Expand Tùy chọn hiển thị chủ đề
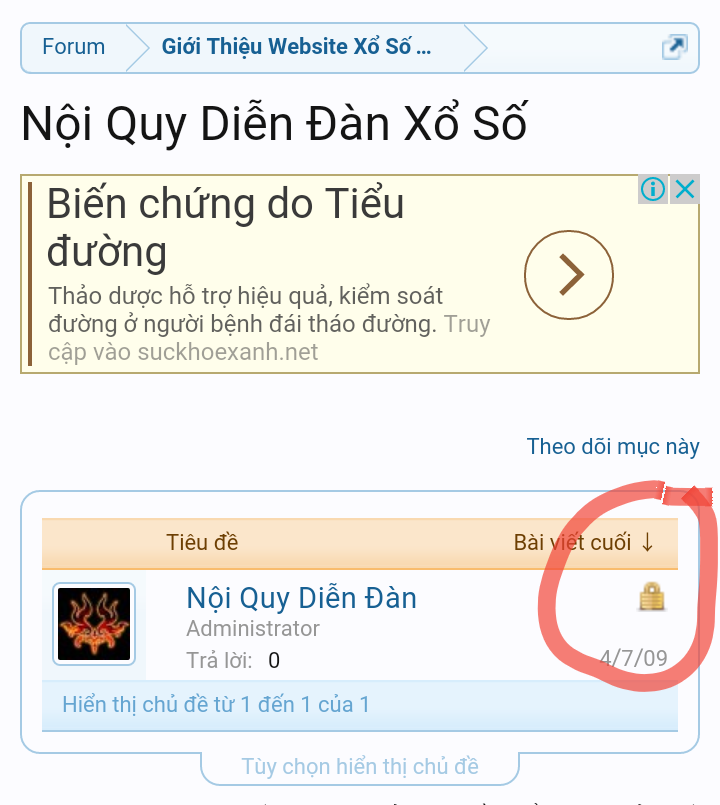This screenshot has height=805, width=720. [x=360, y=767]
